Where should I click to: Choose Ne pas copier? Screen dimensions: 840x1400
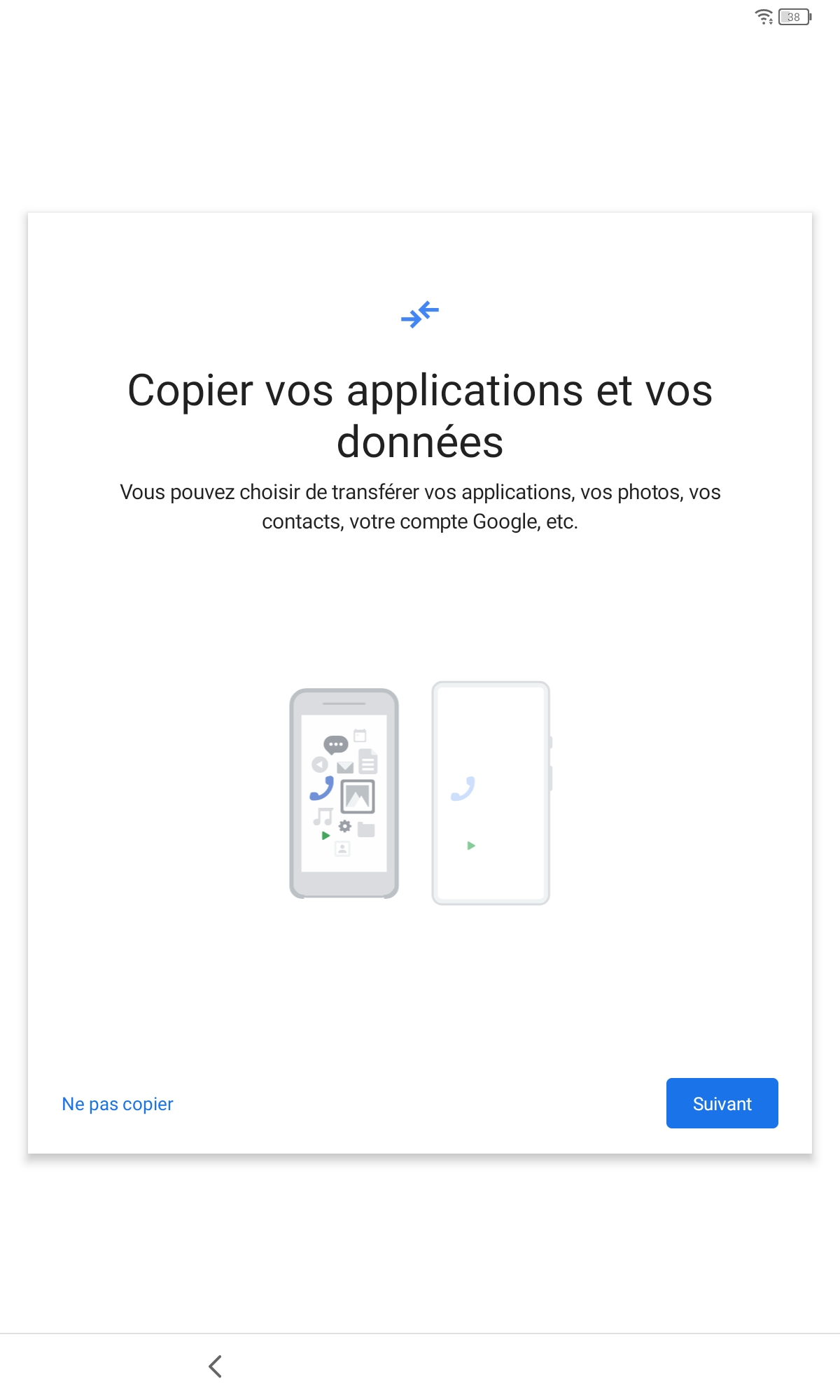118,1104
